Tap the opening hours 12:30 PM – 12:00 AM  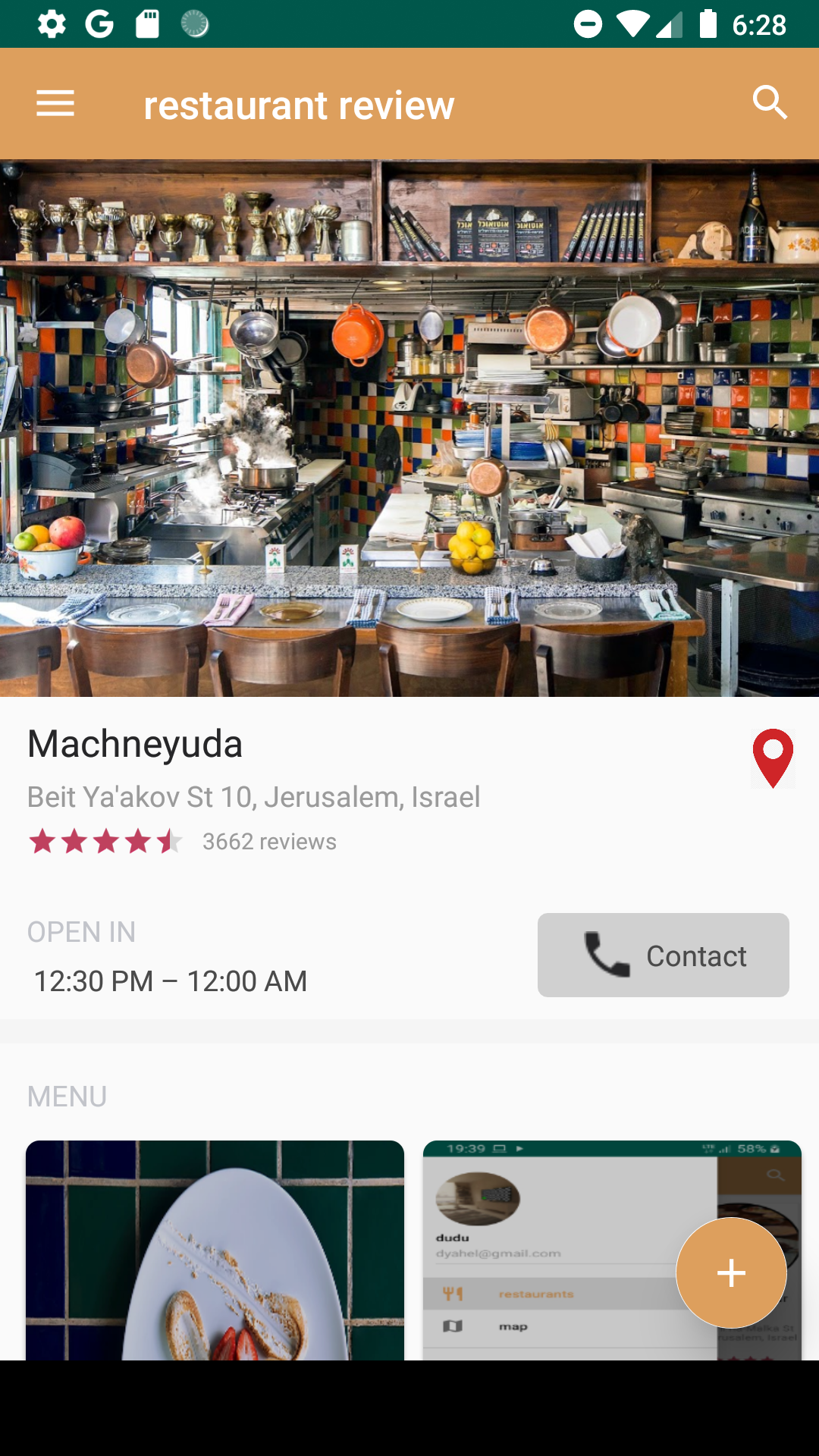click(x=169, y=981)
